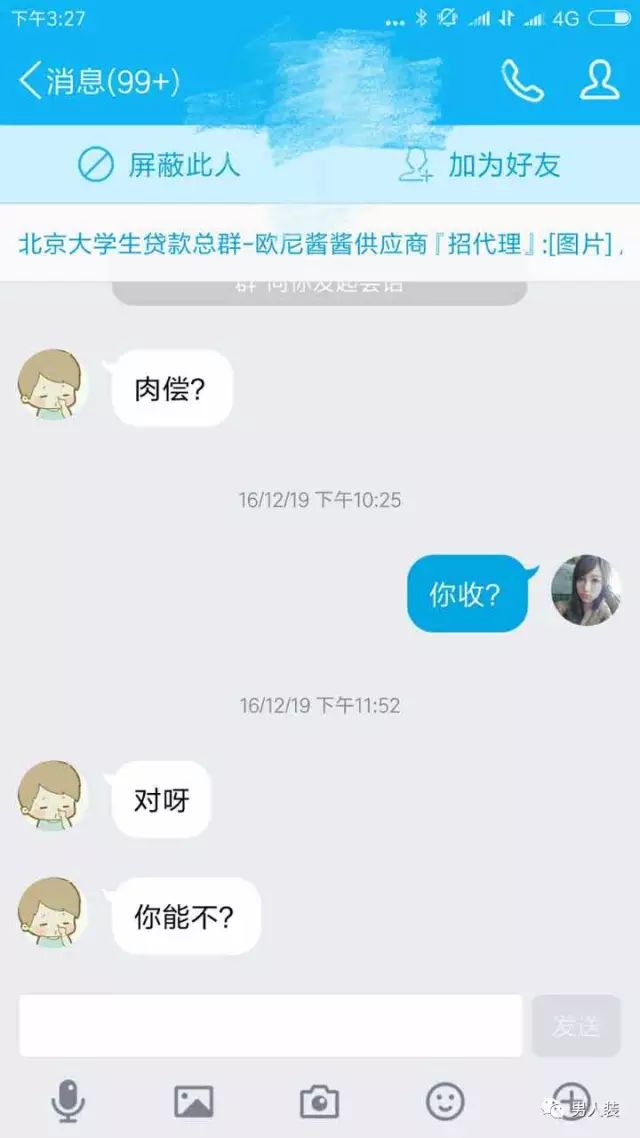Block this person via 屏蔽此人
Viewport: 640px width, 1138px height.
[159, 166]
